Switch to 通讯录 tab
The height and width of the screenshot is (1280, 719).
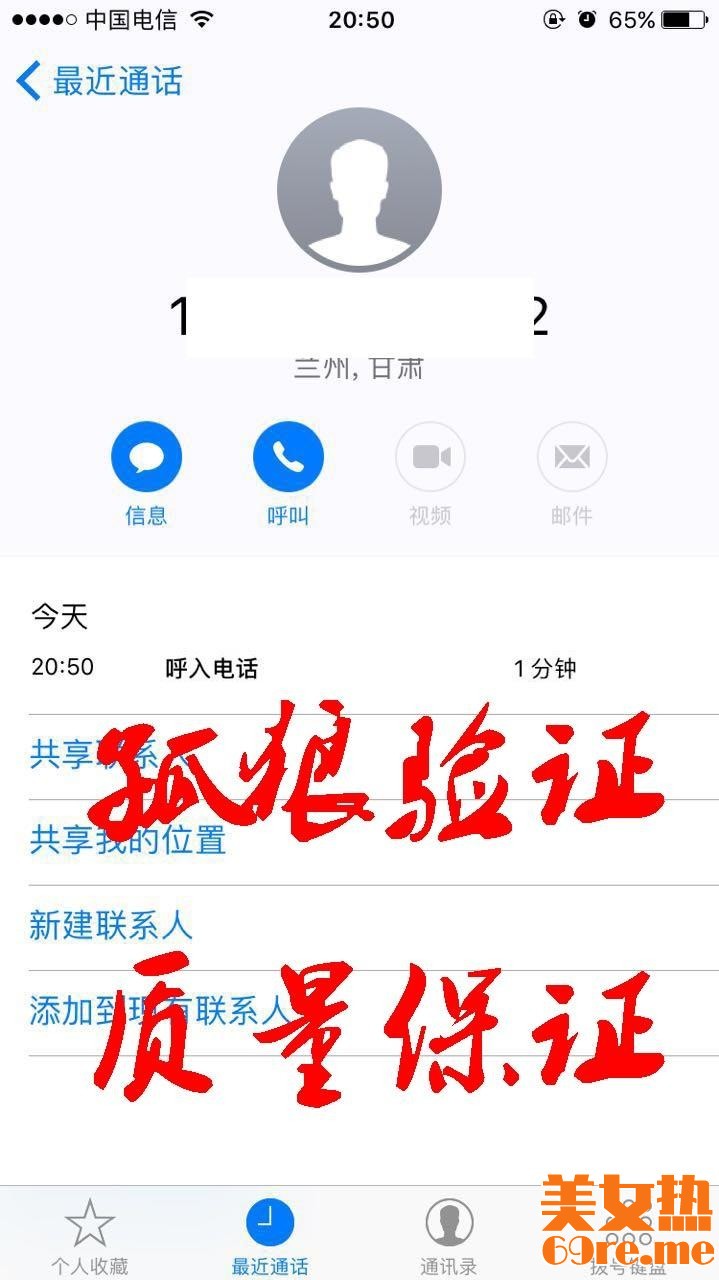pos(449,1235)
